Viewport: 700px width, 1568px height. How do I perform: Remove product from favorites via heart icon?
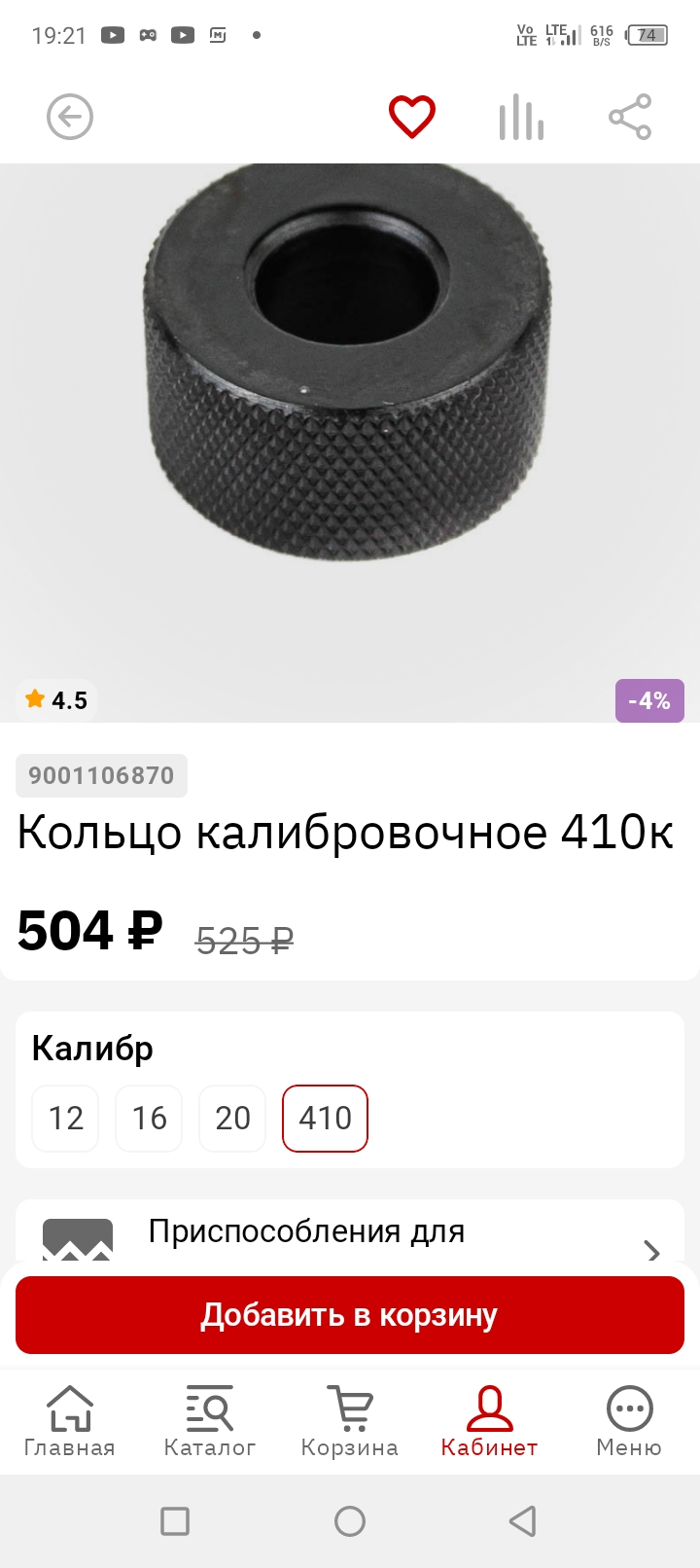[412, 118]
